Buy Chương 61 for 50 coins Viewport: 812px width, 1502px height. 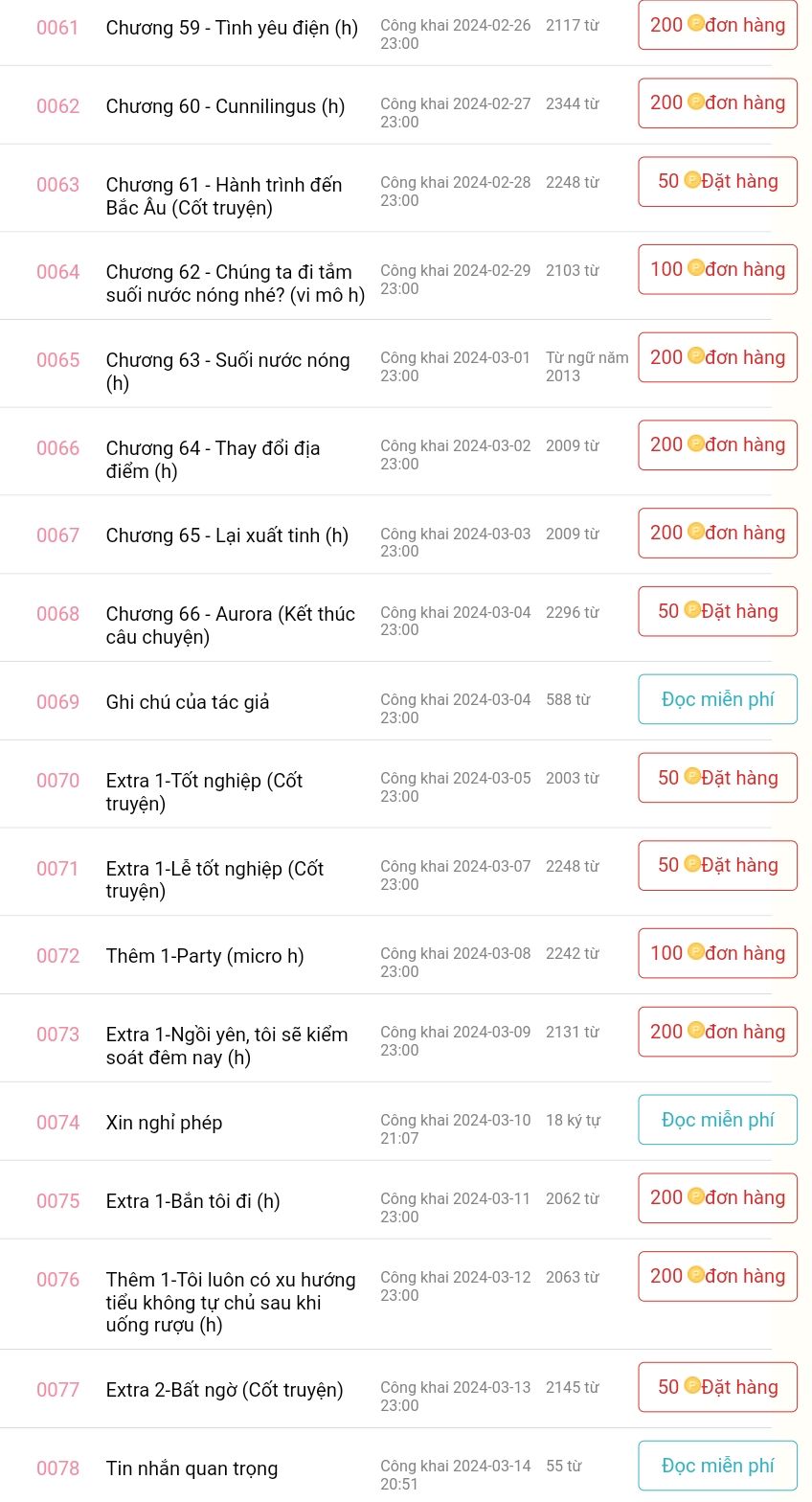click(x=717, y=181)
